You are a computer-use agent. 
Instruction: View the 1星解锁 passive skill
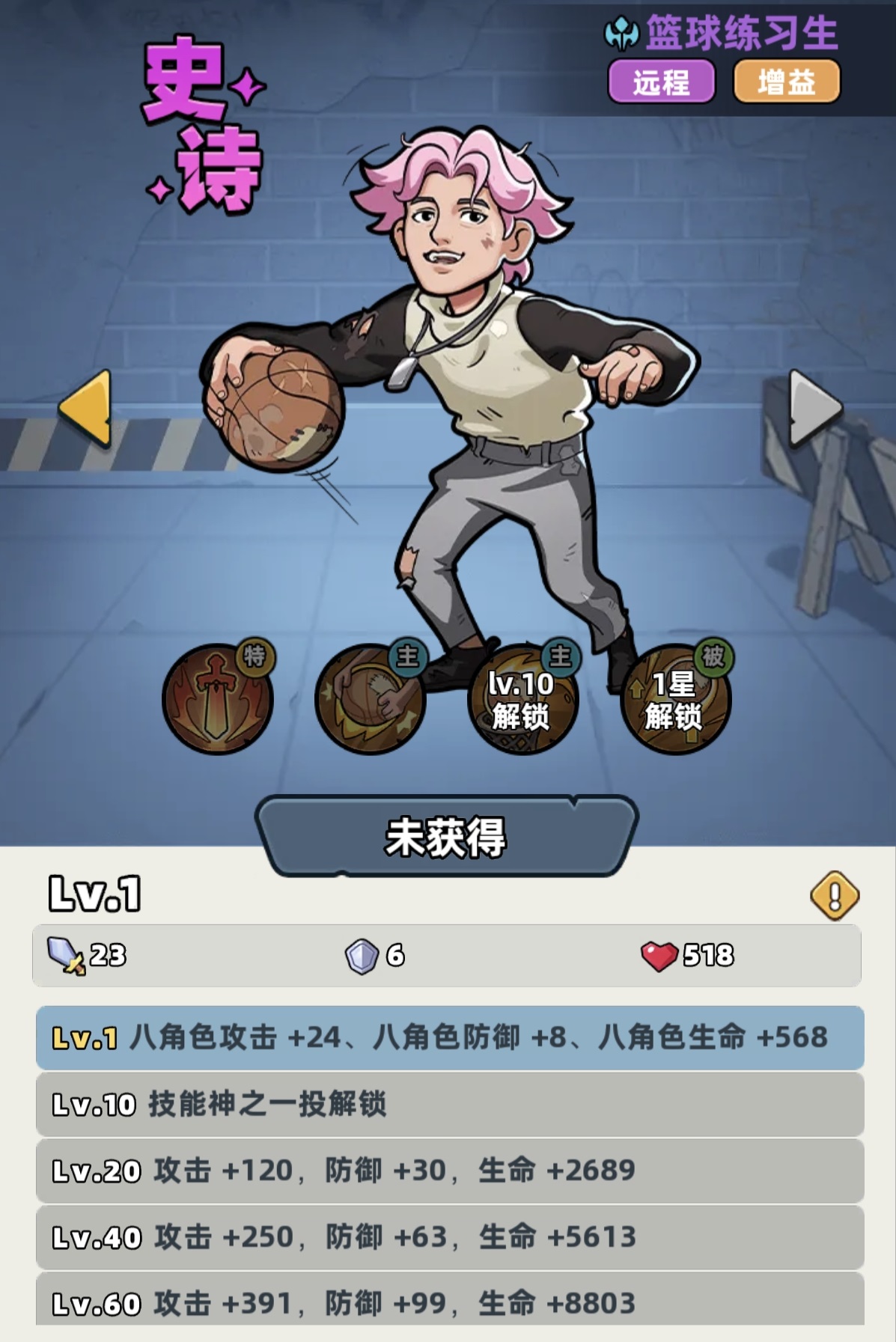[675, 699]
